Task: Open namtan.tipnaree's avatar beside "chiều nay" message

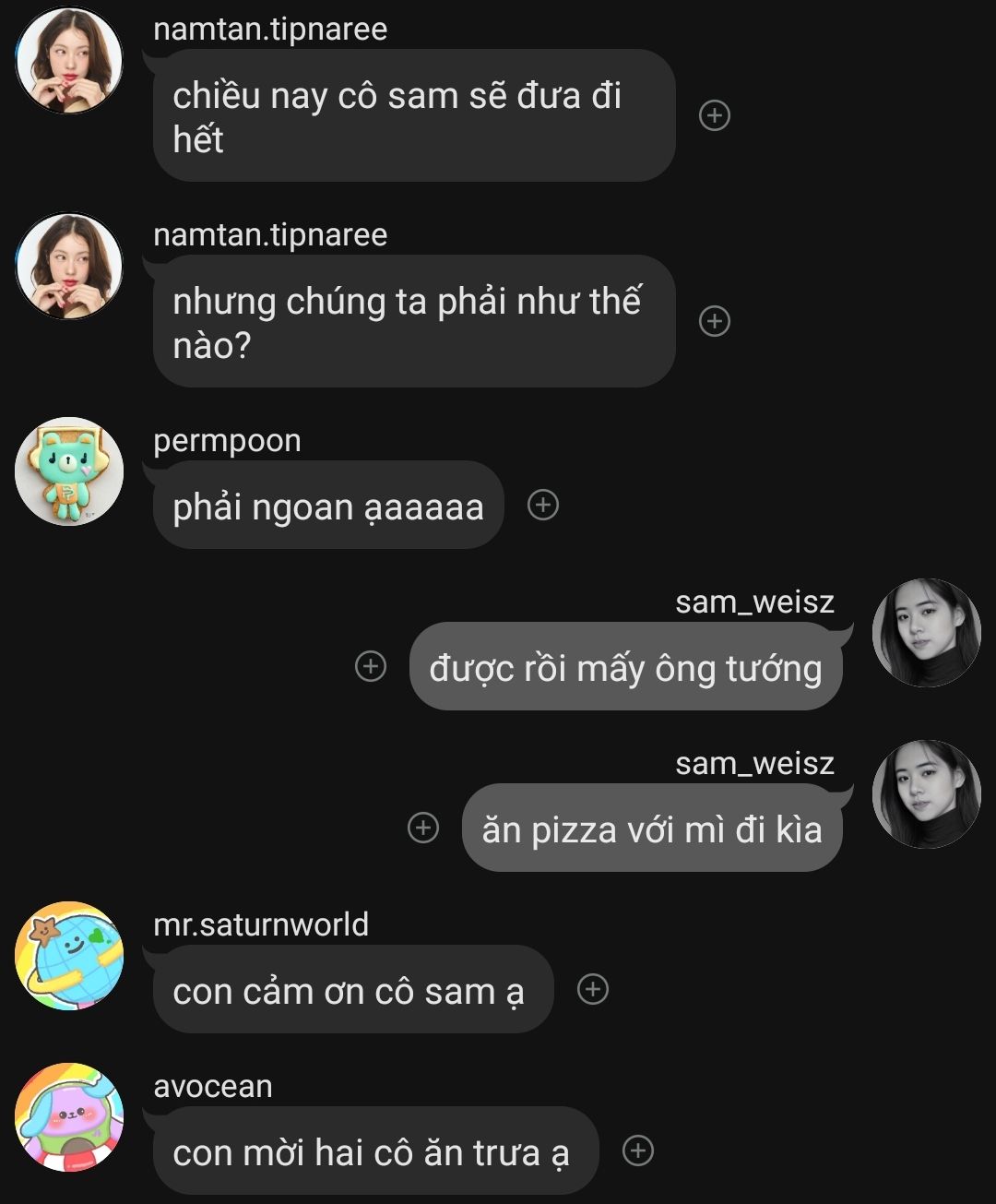Action: coord(69,60)
